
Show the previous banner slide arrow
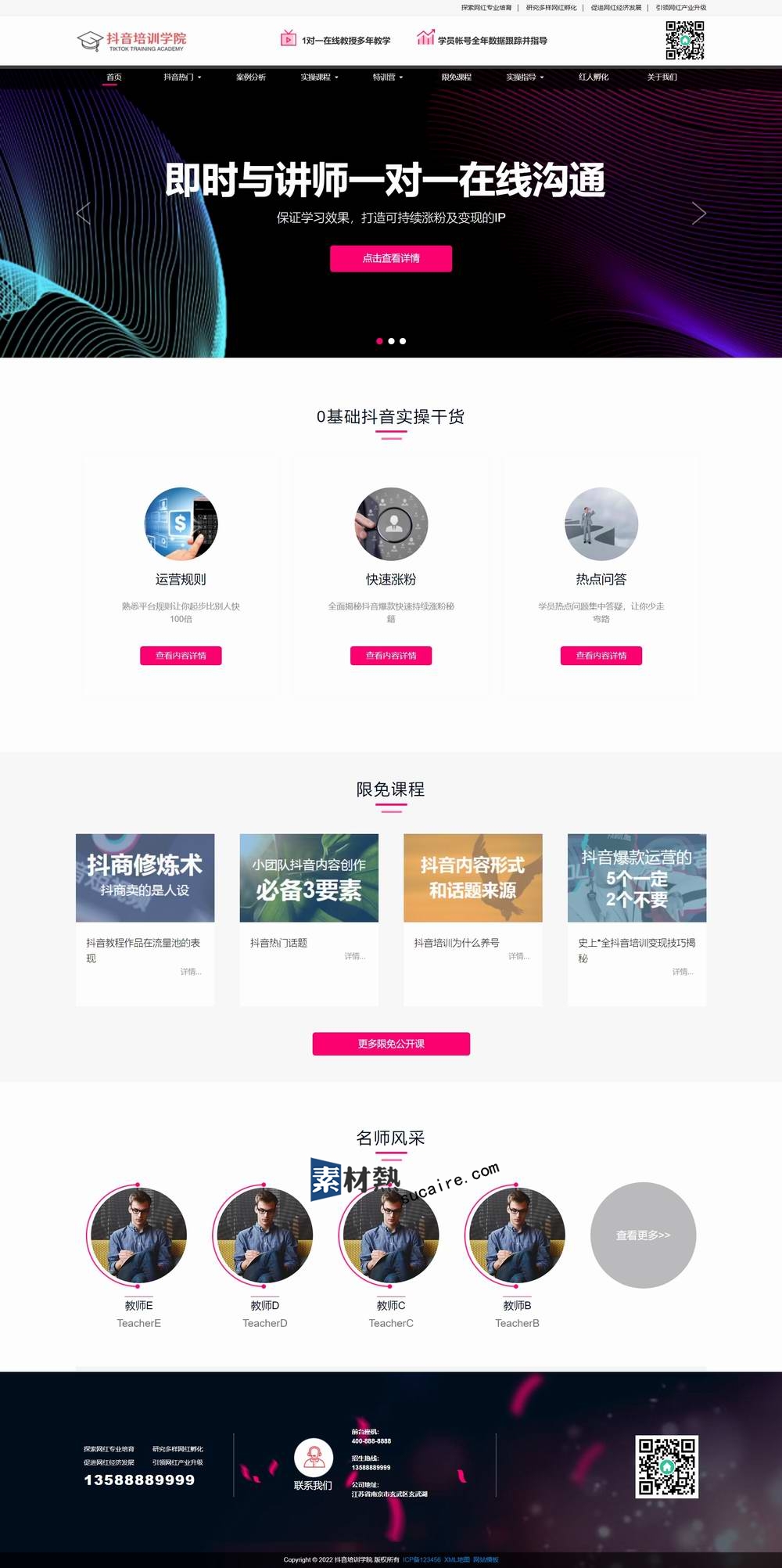click(83, 214)
